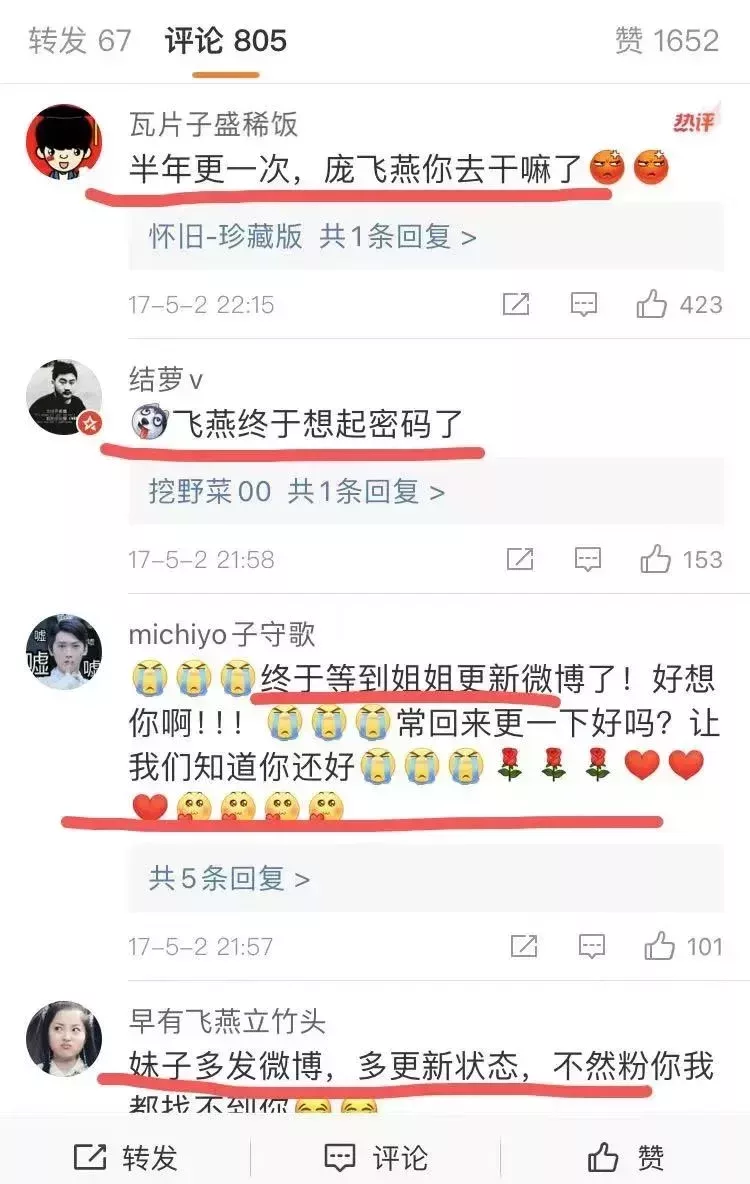Select the 评论 805 tab
This screenshot has height=1184, width=750.
226,40
